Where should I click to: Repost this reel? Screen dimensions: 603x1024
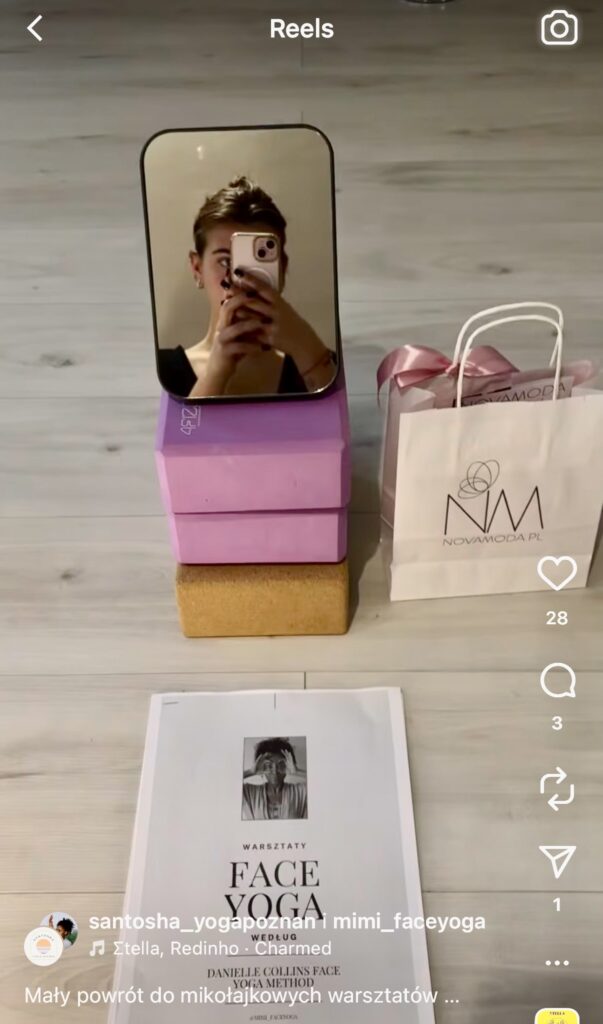click(x=557, y=788)
